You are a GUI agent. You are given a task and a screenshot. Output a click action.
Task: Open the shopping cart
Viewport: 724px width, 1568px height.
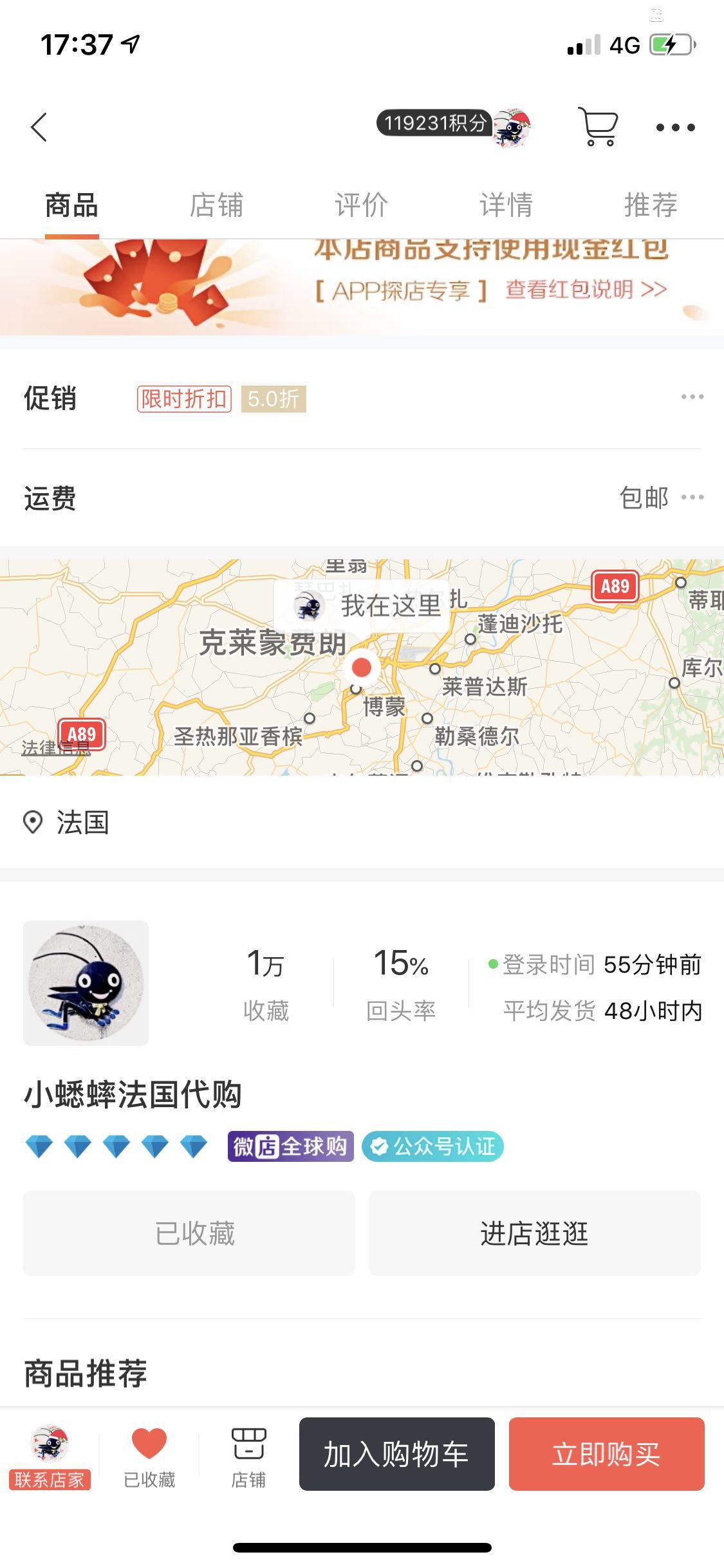coord(599,126)
